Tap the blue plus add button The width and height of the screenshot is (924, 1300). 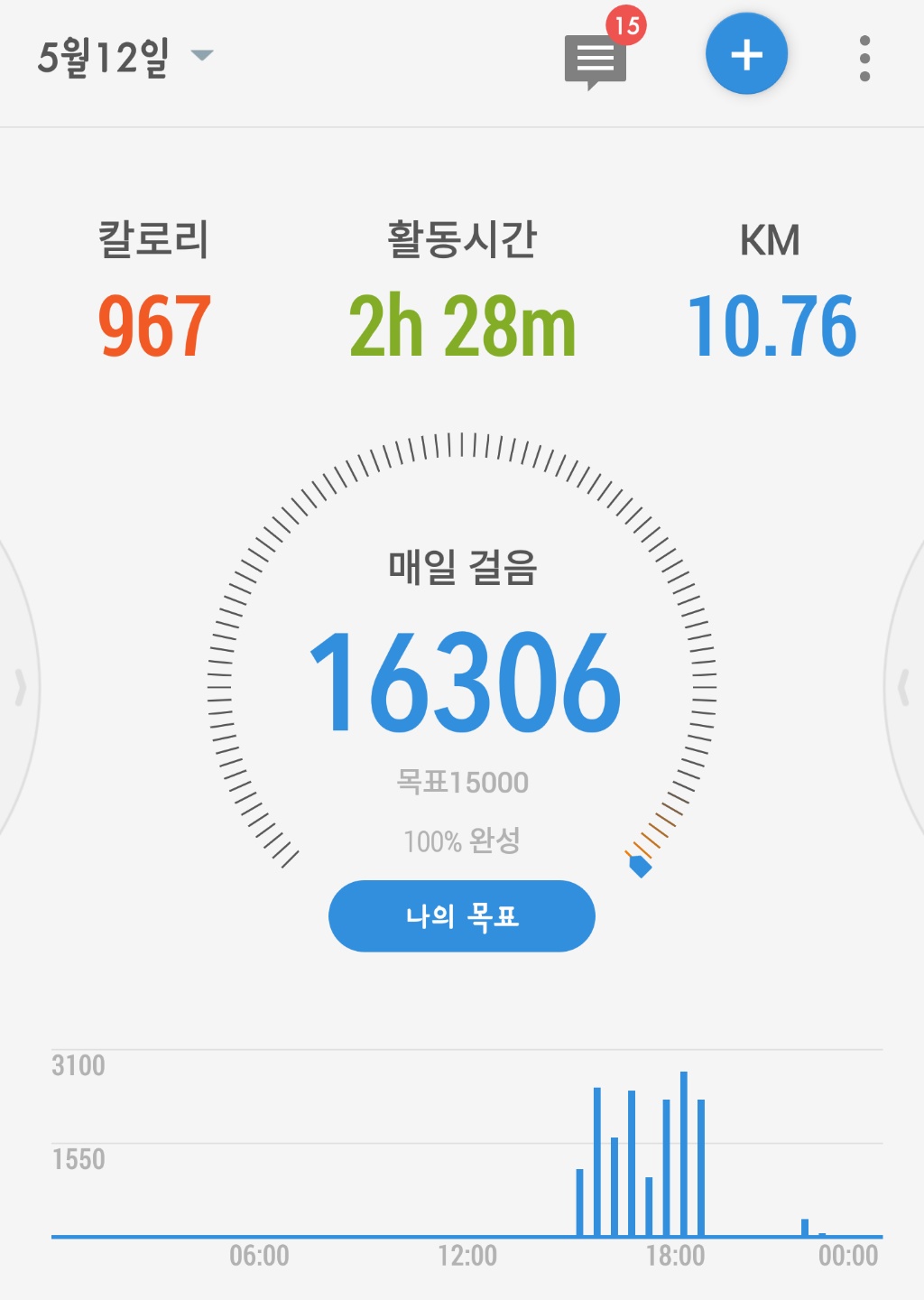pyautogui.click(x=746, y=55)
